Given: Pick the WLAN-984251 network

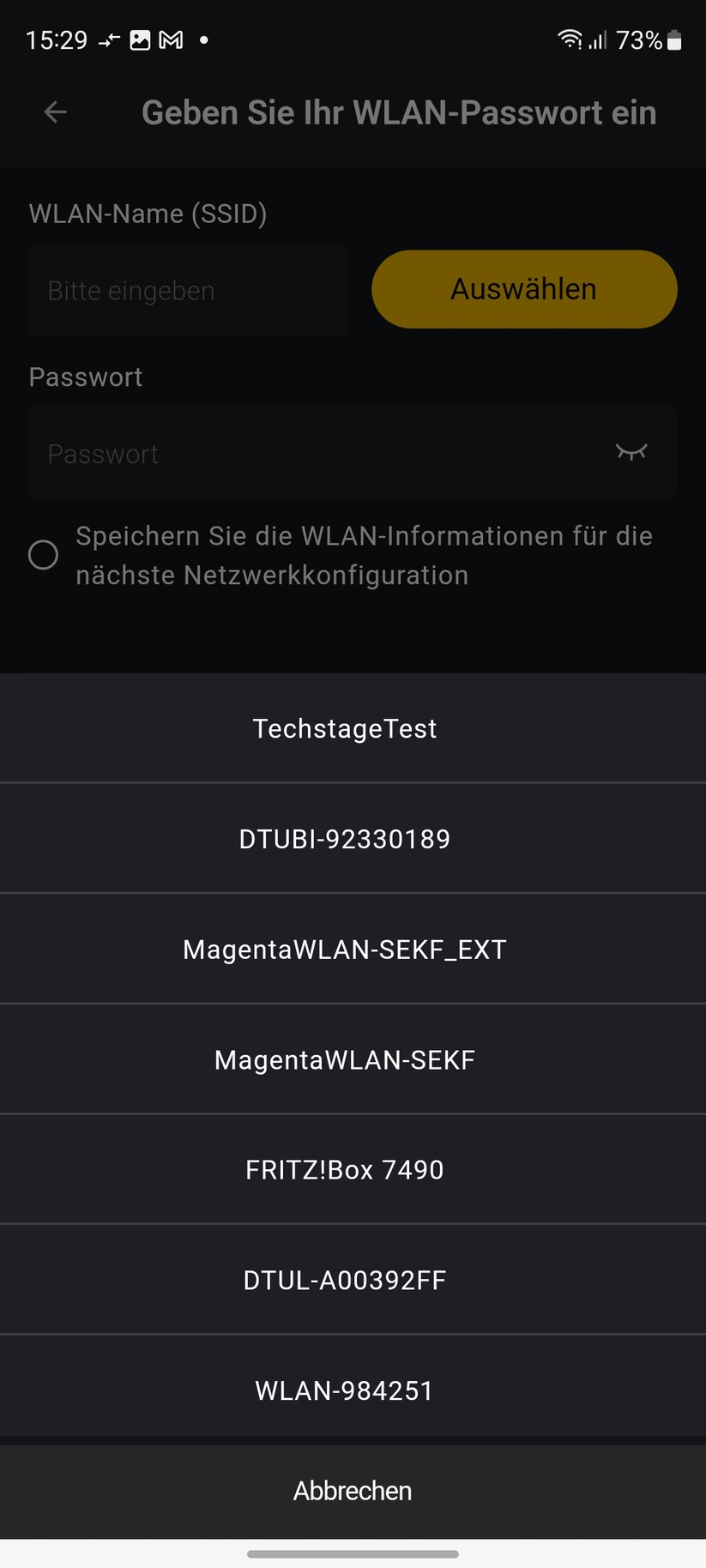Looking at the screenshot, I should point(345,1390).
